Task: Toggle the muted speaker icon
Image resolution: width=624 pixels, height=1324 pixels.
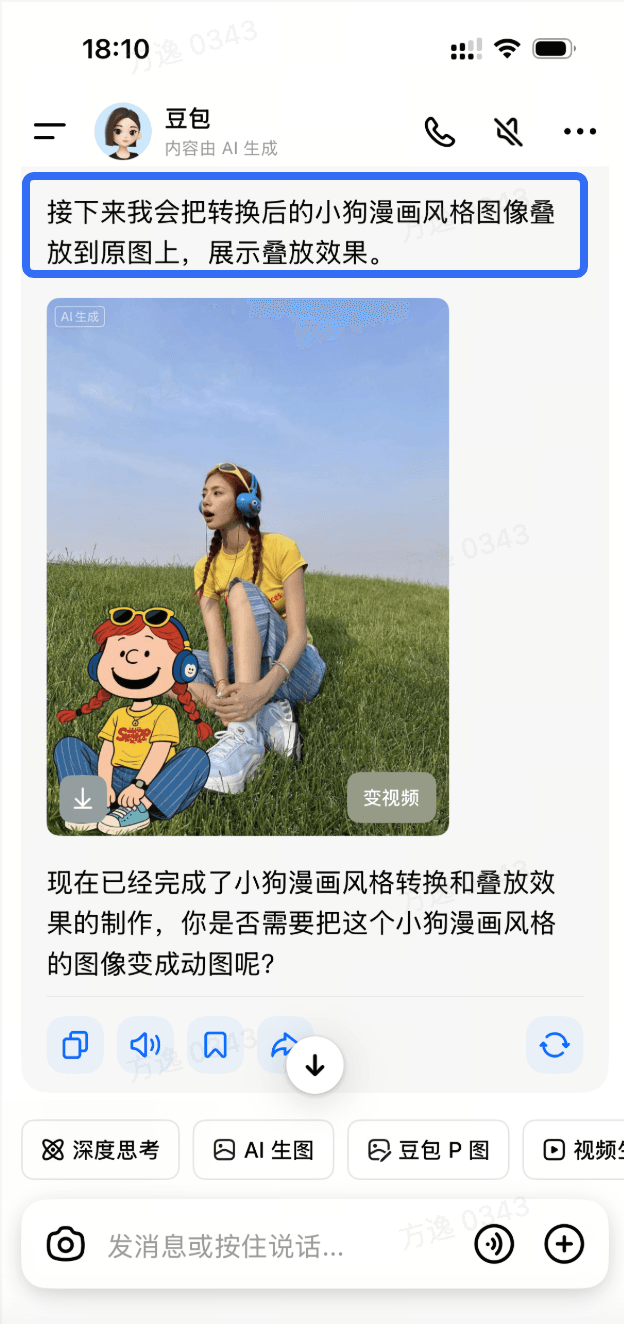Action: point(509,131)
